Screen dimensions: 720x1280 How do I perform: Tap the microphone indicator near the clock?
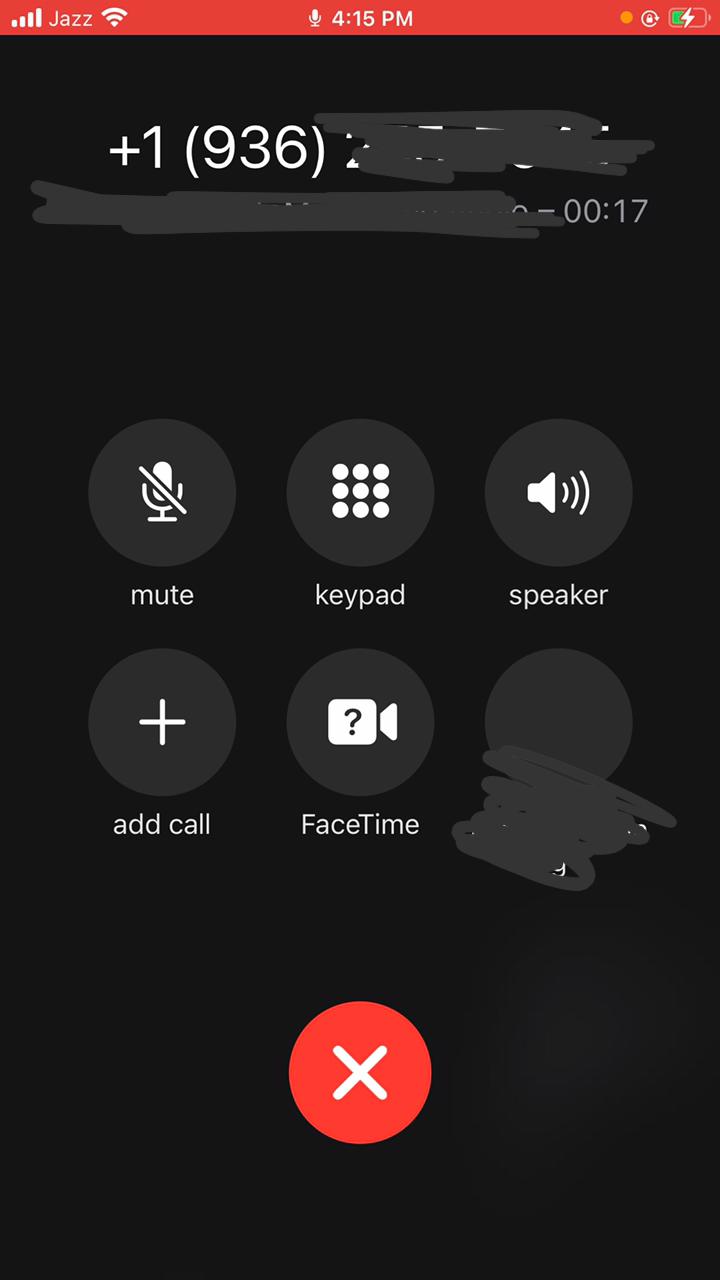pos(315,17)
